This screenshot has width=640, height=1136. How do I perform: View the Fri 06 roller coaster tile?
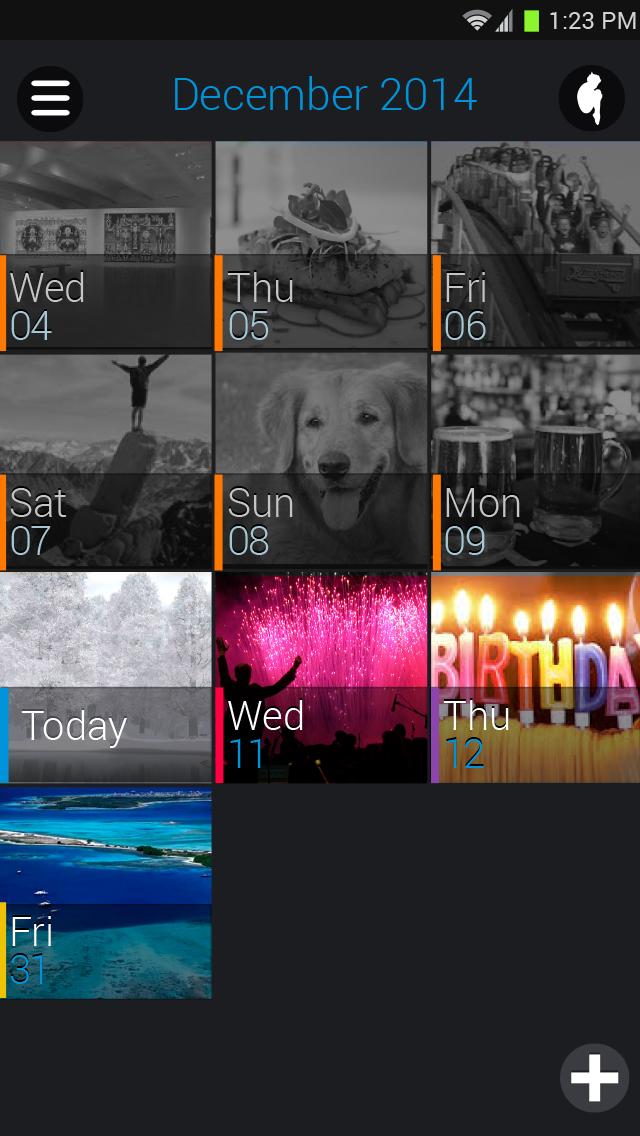535,246
